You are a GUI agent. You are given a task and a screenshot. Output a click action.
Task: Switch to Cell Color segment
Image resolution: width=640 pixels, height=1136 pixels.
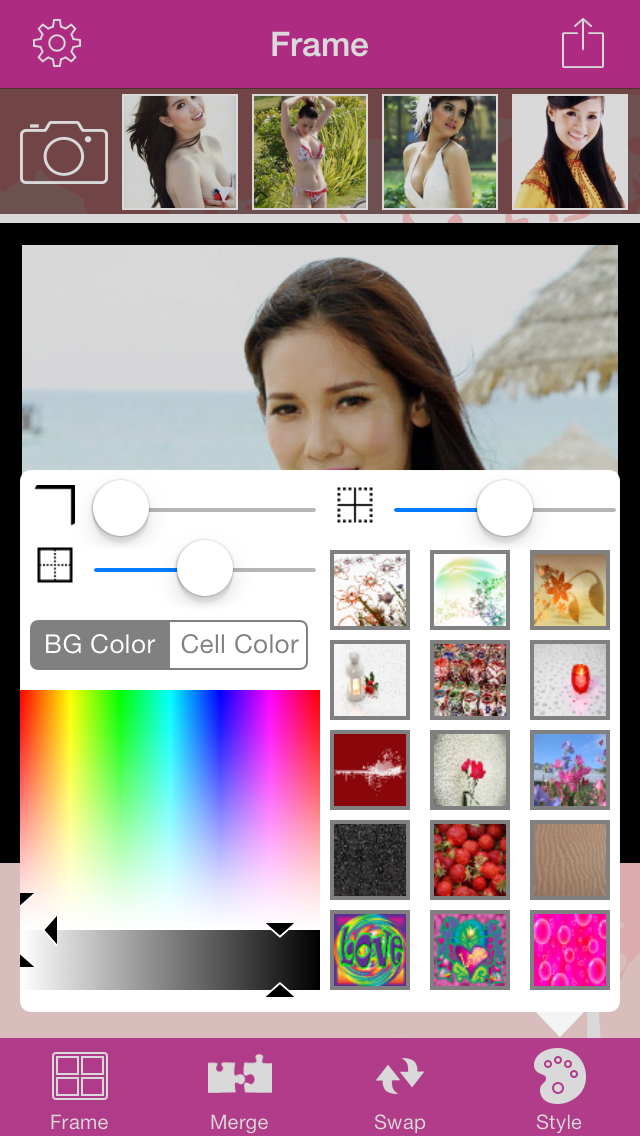[239, 645]
